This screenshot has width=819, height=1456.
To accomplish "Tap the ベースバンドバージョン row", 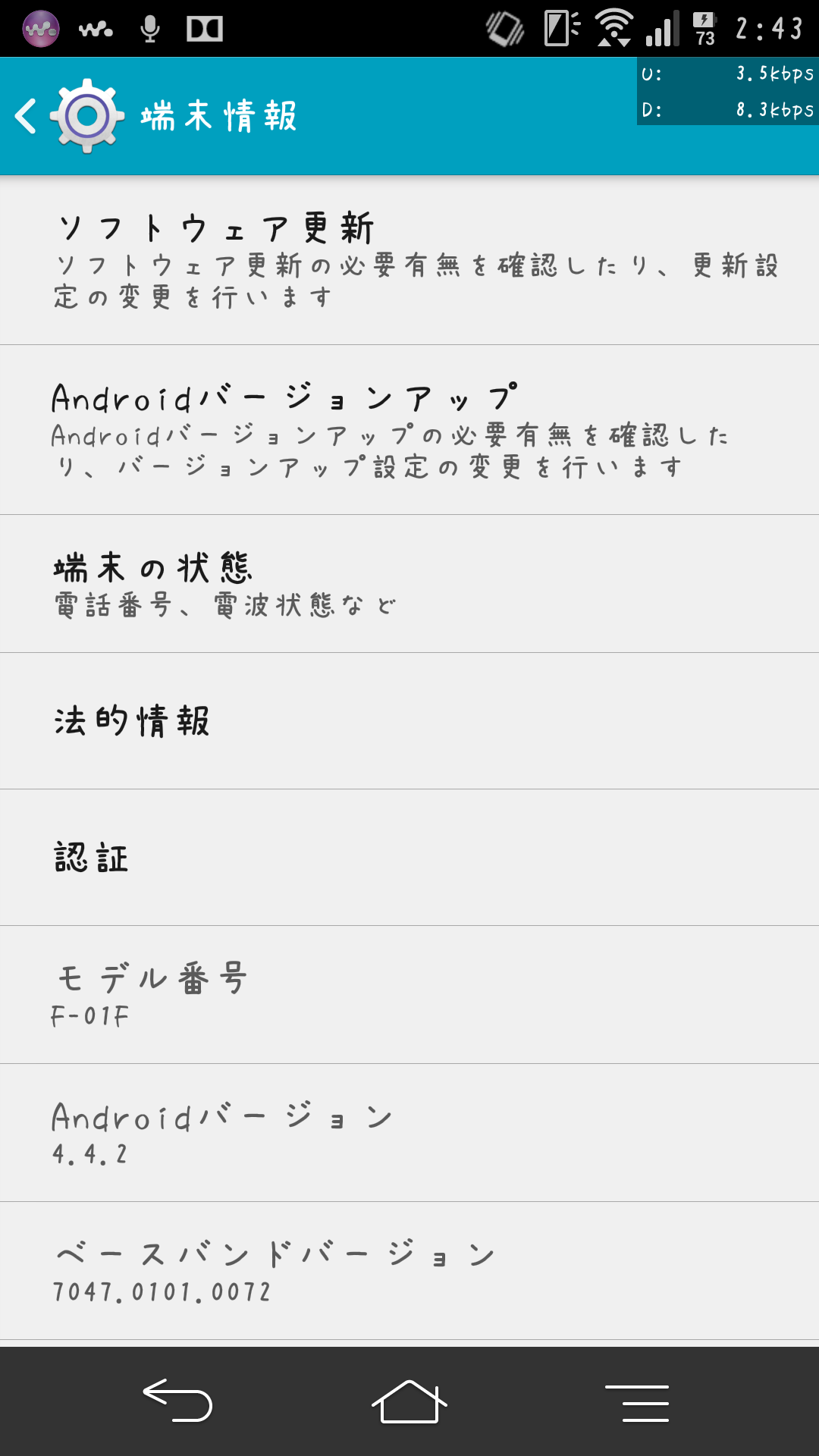I will [409, 1271].
